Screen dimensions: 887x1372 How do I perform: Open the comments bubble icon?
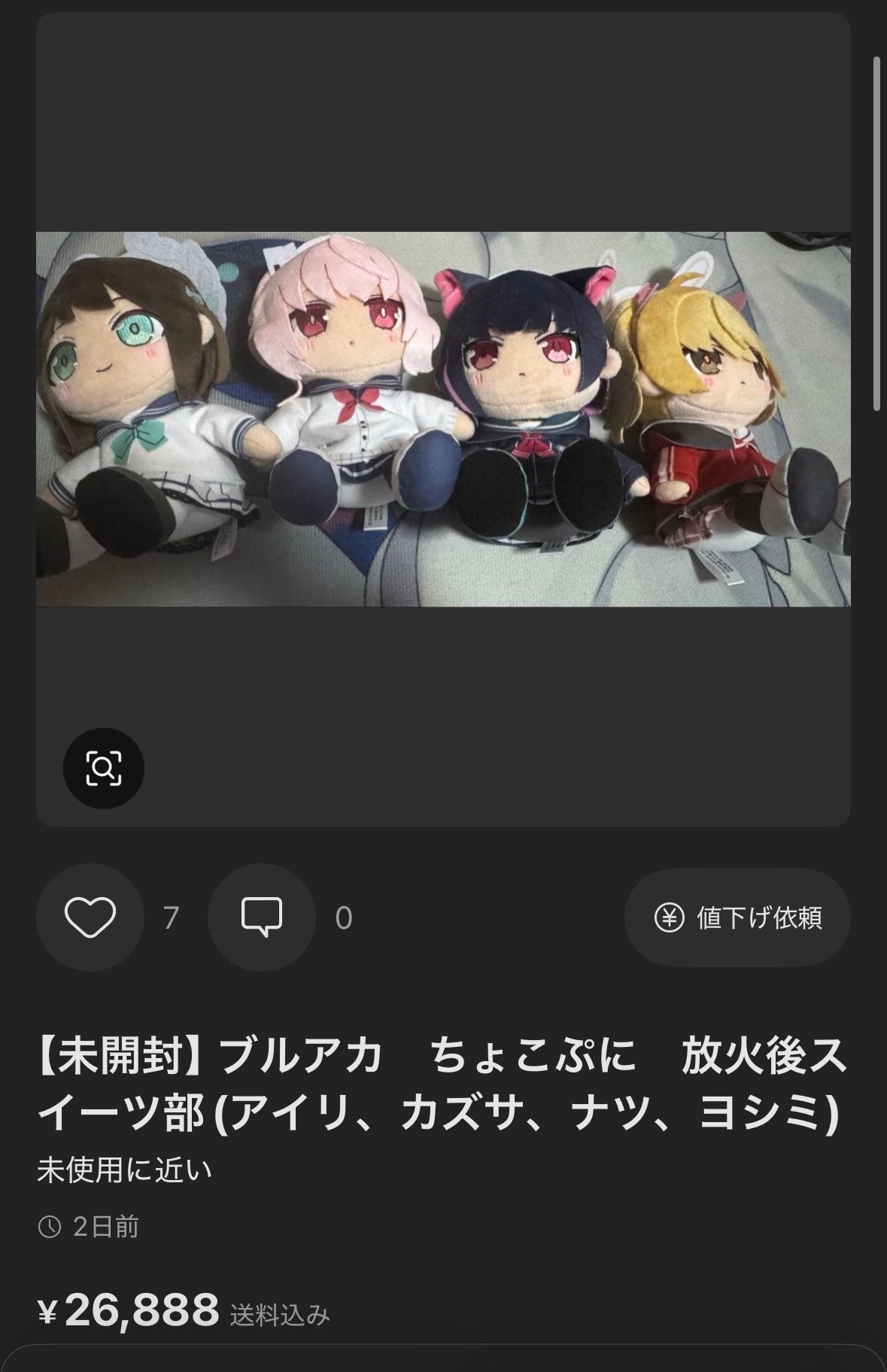coord(262,917)
